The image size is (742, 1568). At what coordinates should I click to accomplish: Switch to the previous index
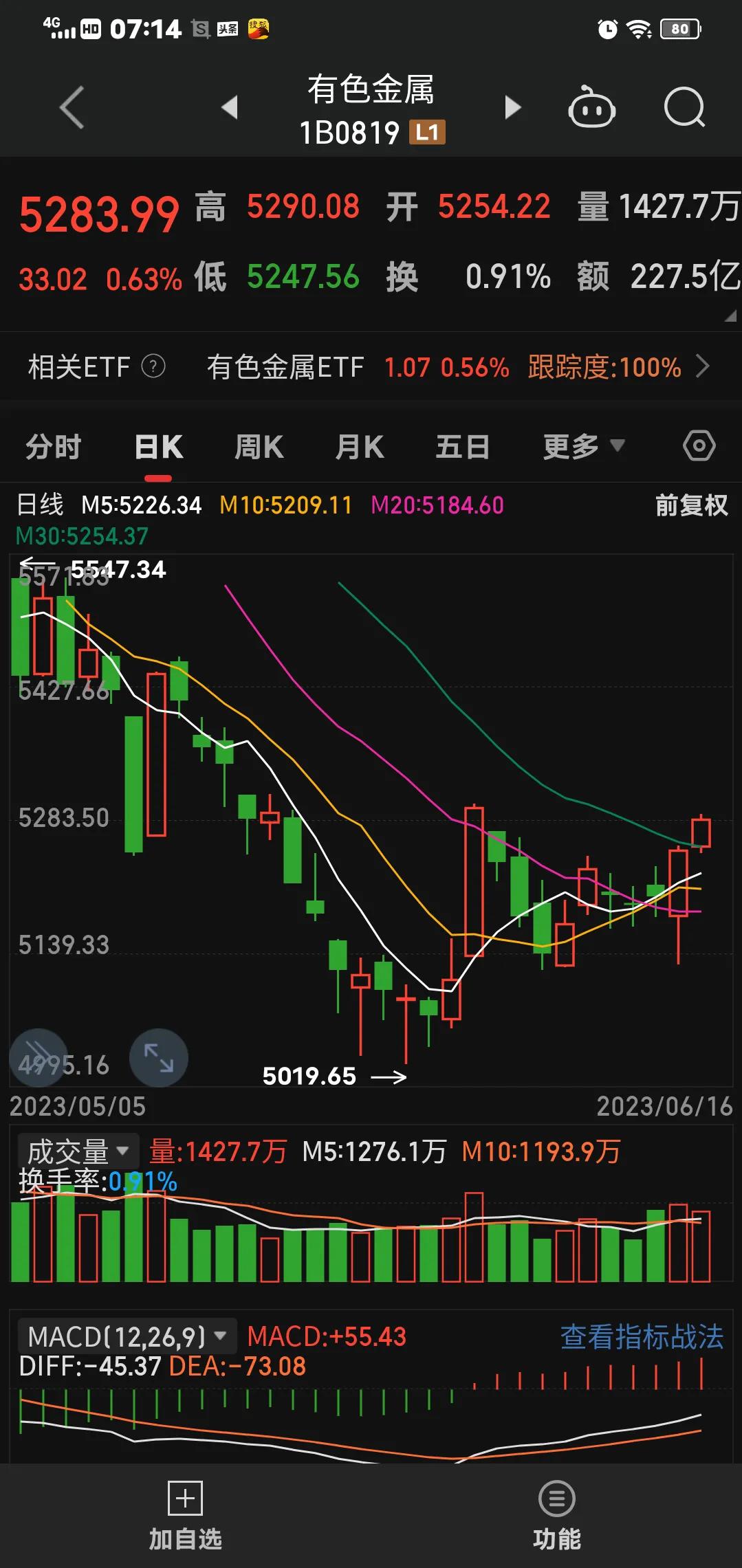click(230, 107)
